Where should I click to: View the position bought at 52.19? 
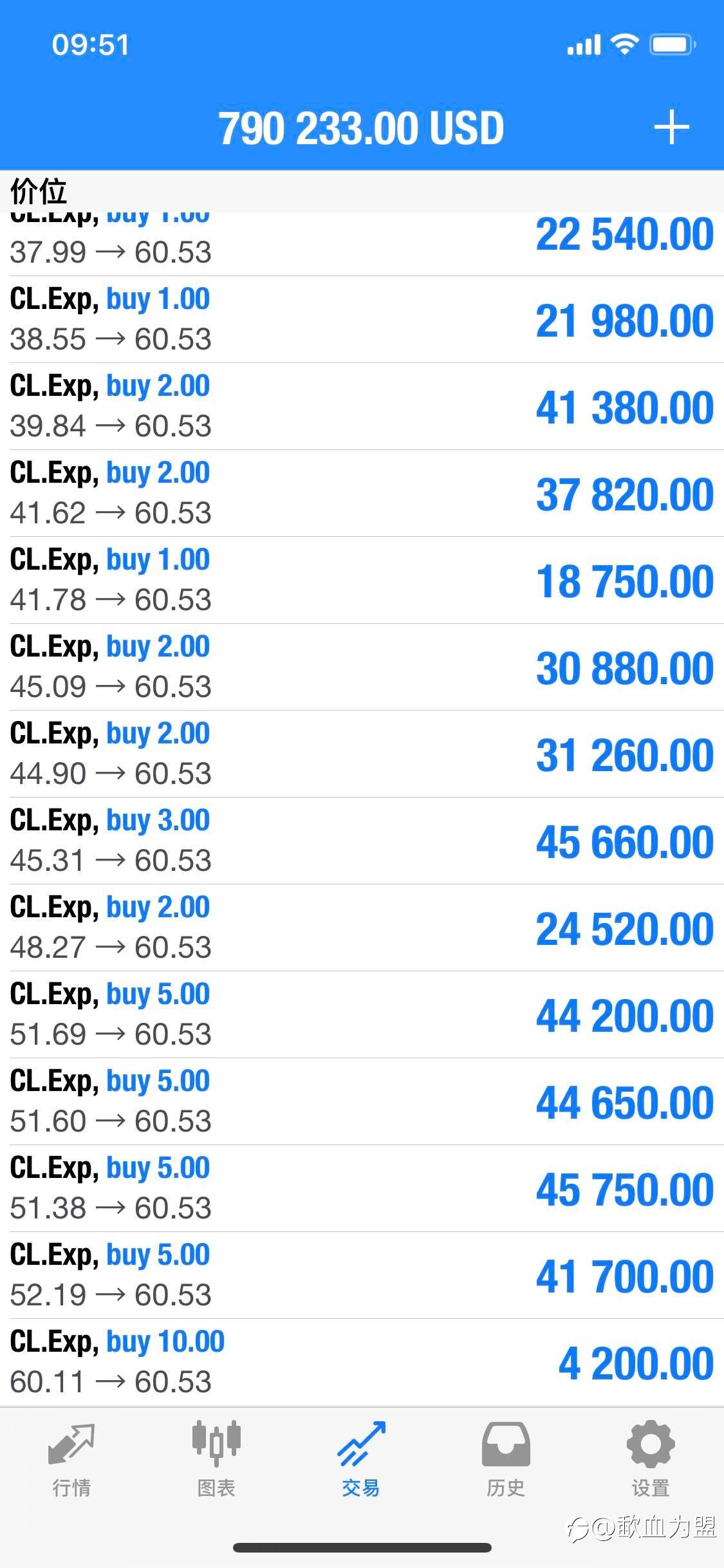362,1276
